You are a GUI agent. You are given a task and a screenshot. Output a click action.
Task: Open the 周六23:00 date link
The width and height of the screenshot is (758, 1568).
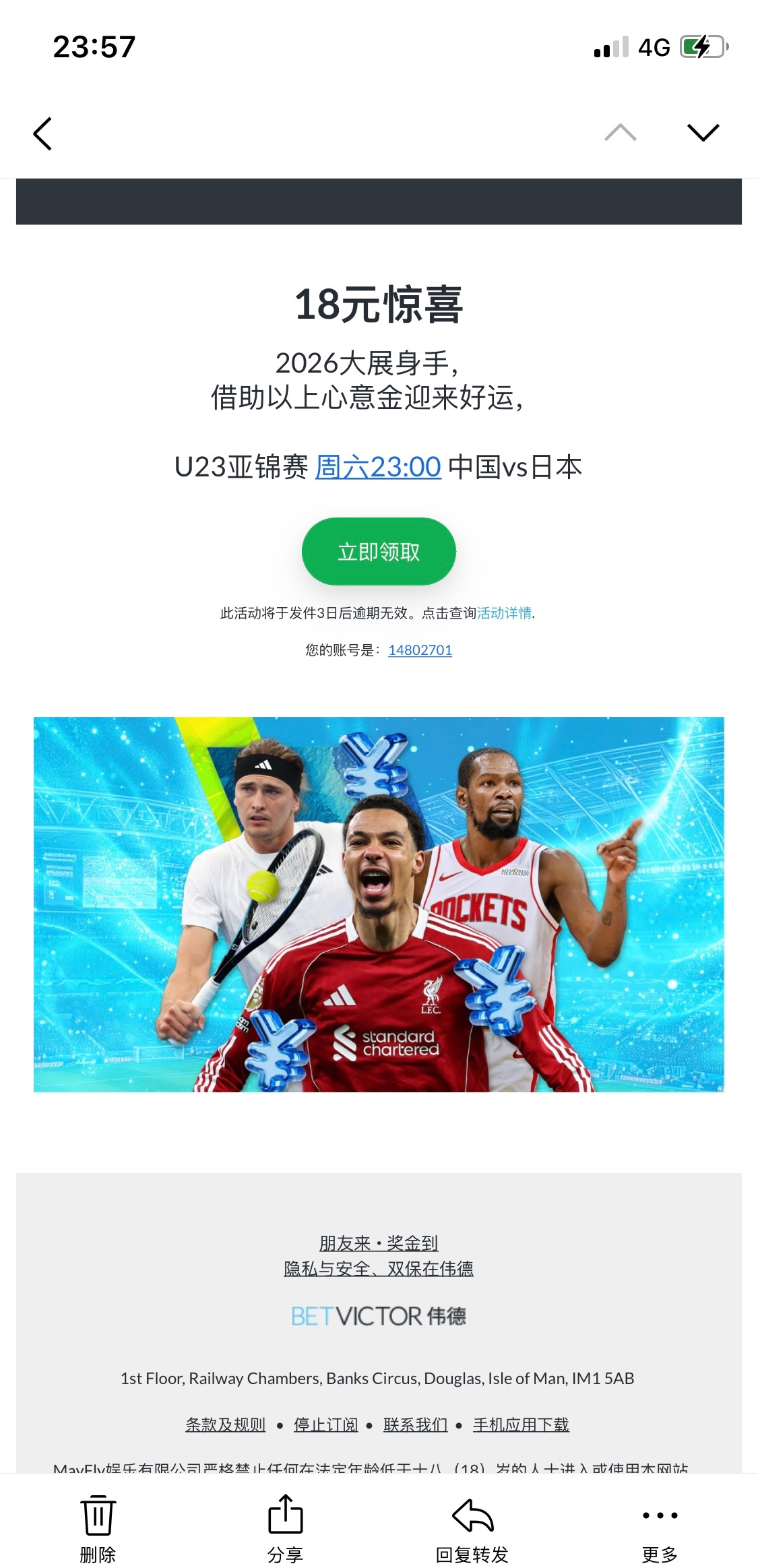click(378, 467)
